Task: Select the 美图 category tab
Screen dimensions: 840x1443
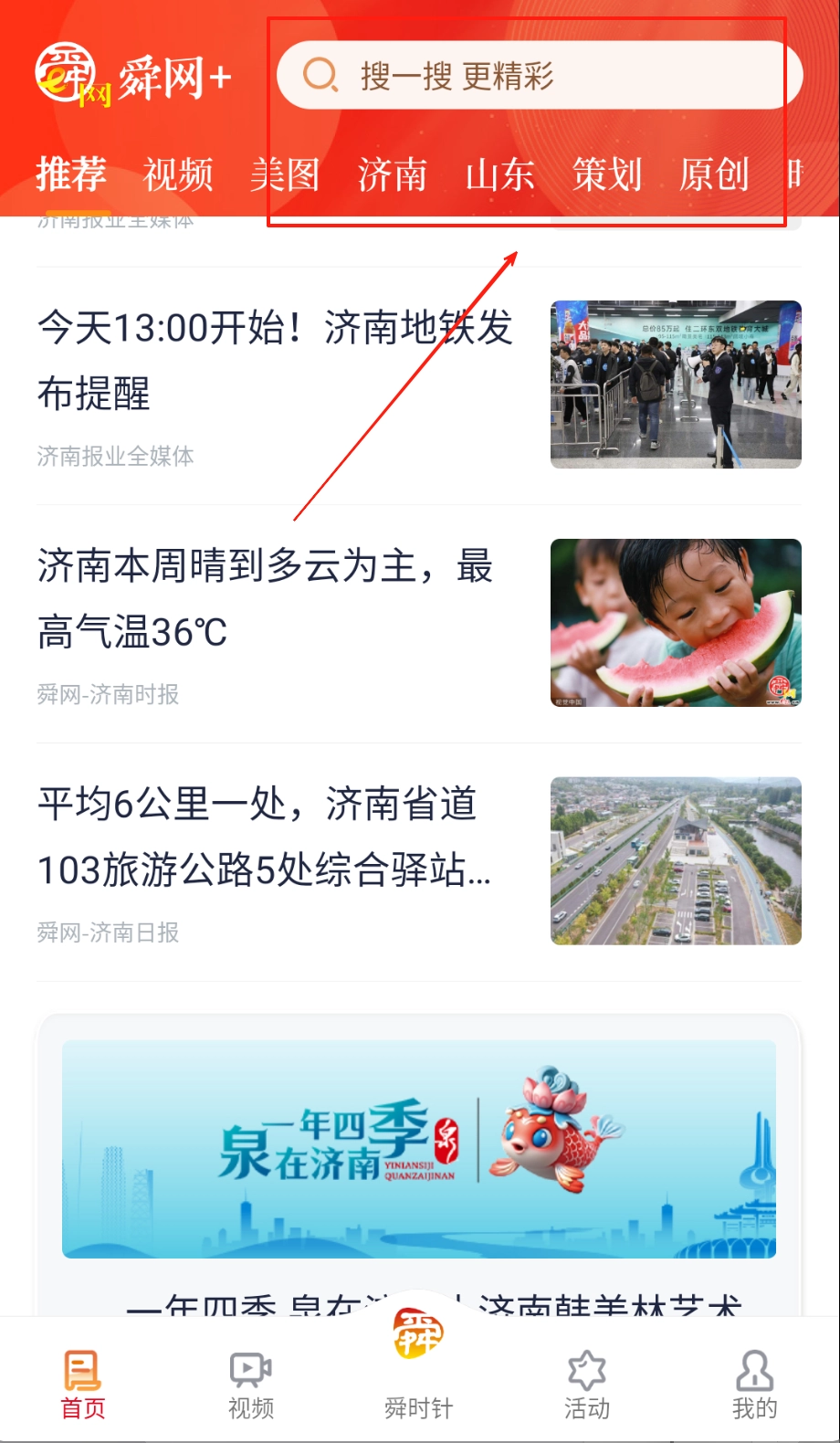Action: [x=285, y=174]
